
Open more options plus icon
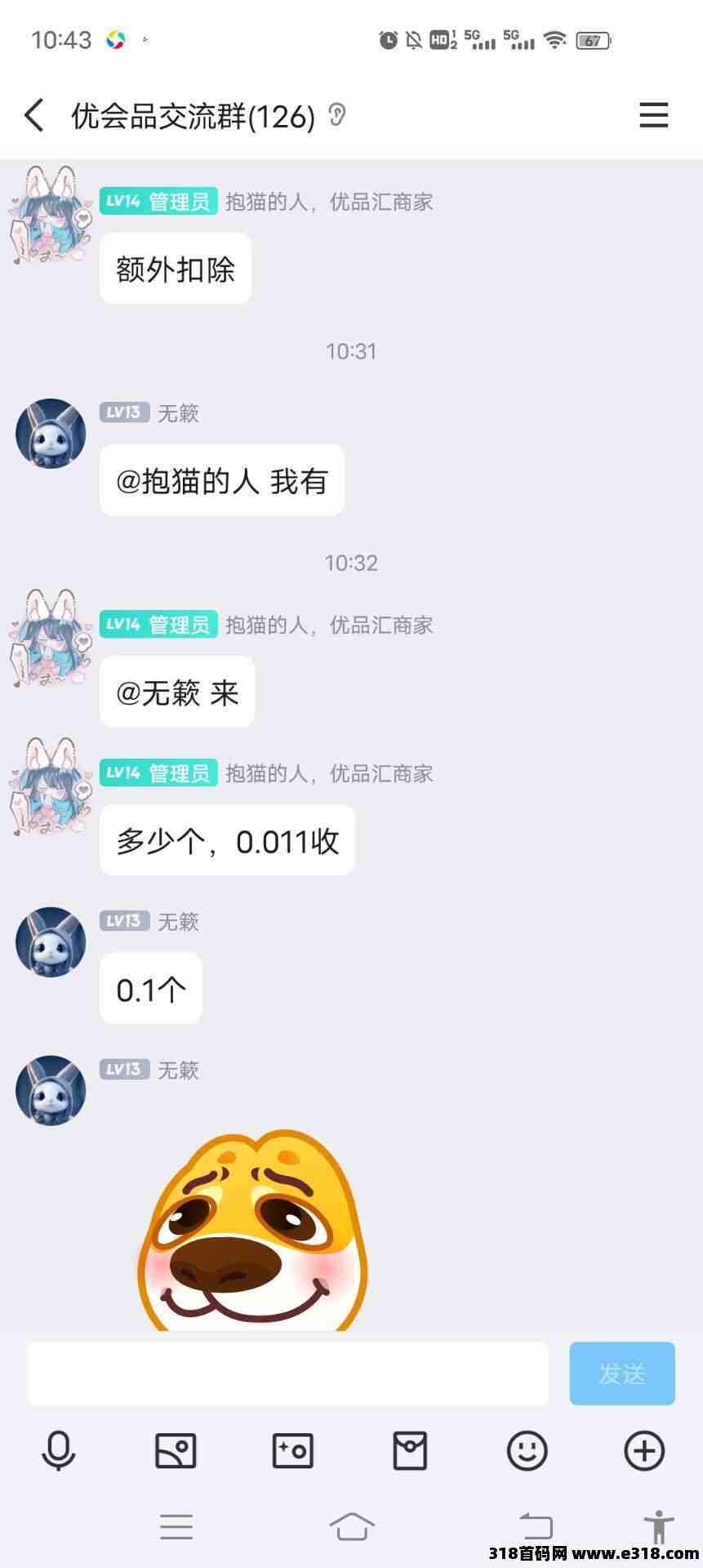[x=644, y=1451]
